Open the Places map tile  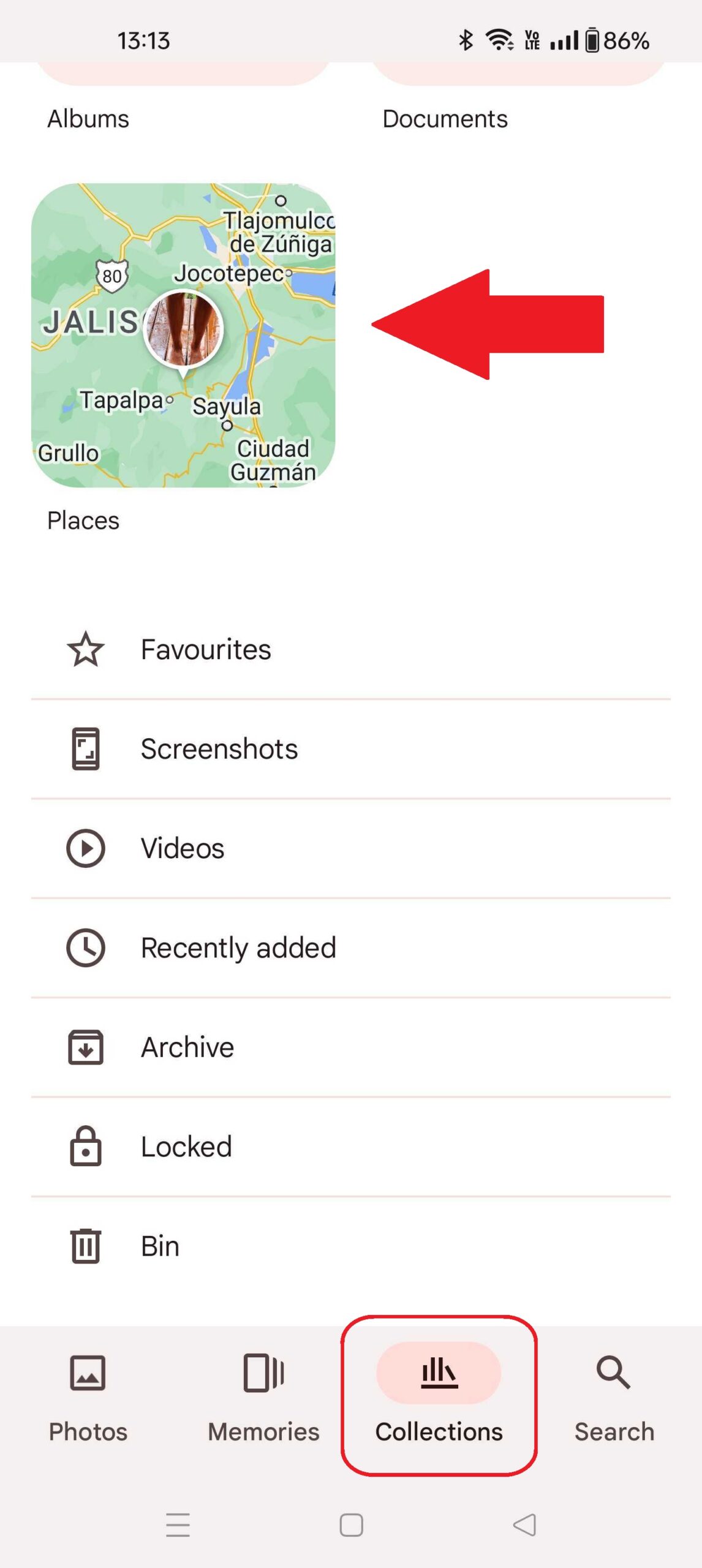[x=183, y=335]
